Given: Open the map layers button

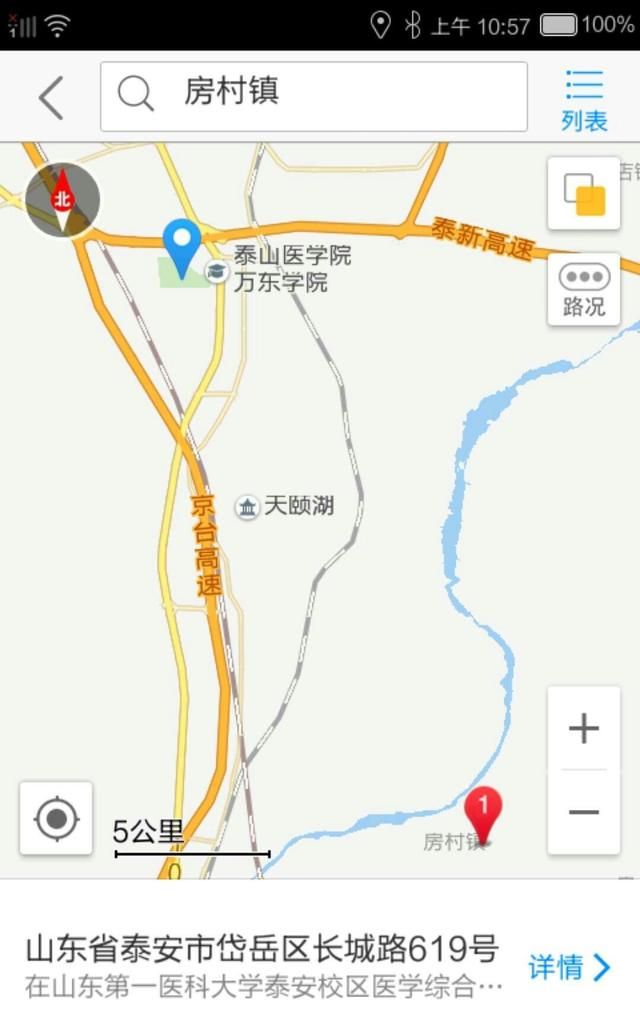Looking at the screenshot, I should coord(584,193).
